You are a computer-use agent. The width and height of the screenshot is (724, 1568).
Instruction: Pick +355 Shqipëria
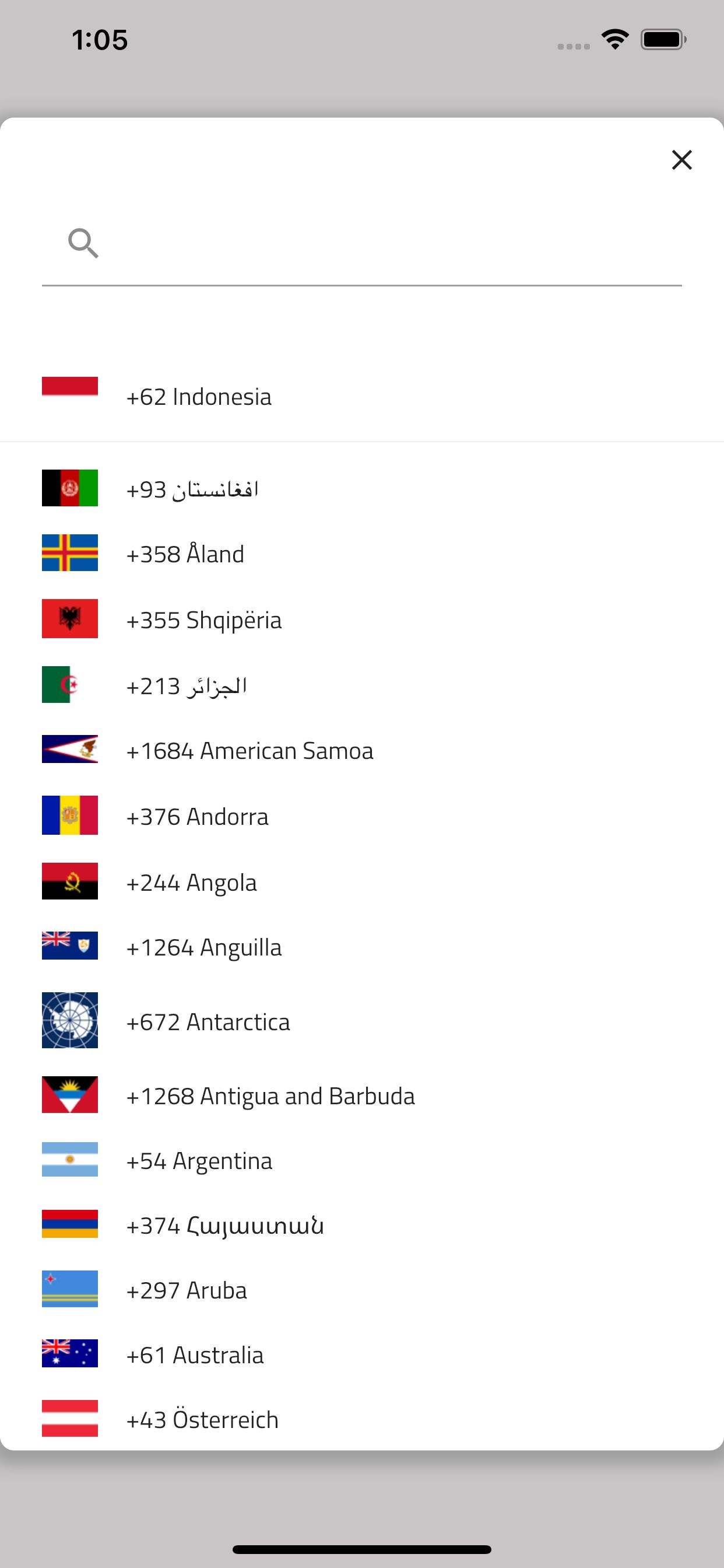tap(203, 619)
